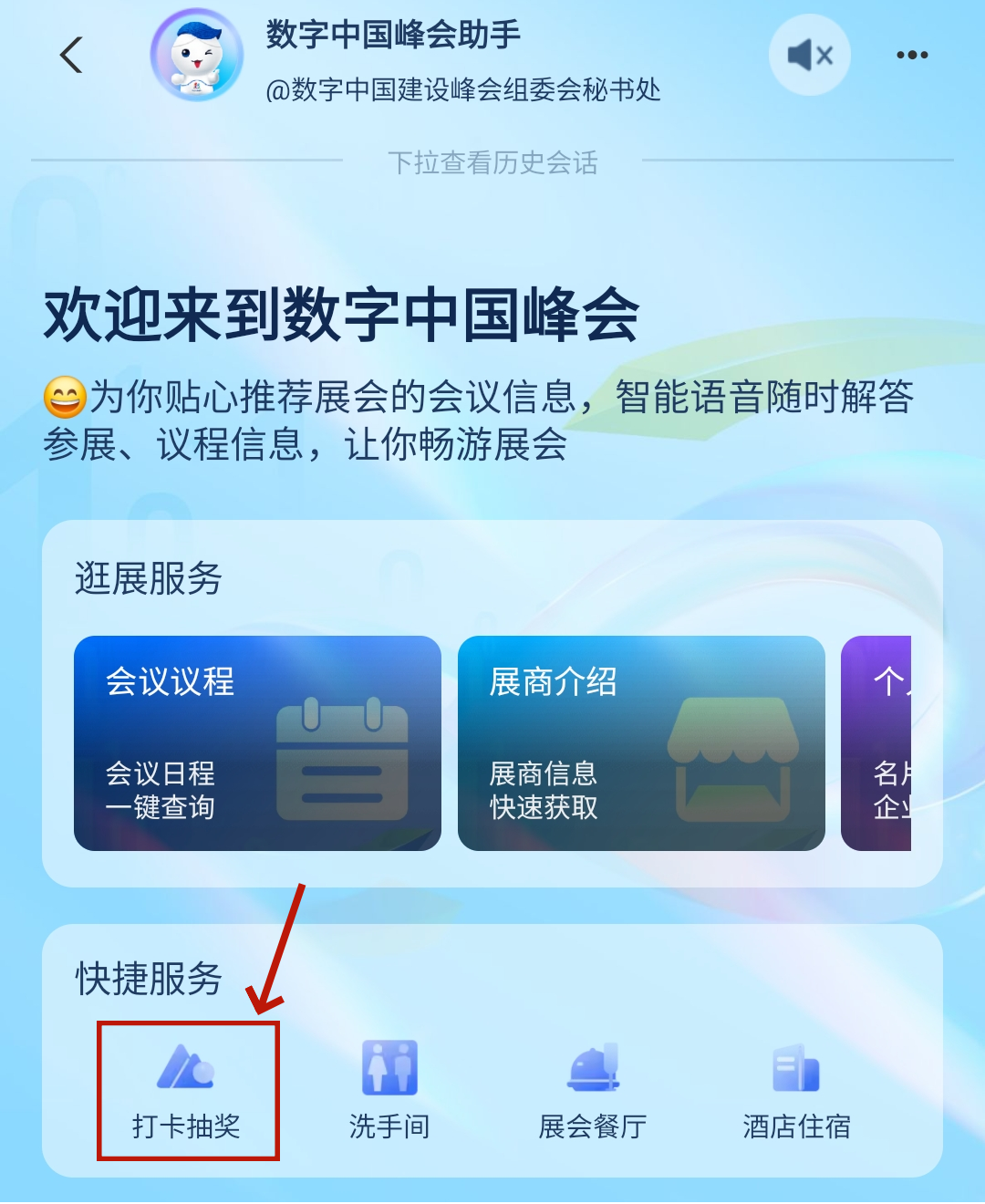Open the three-dot overflow menu

click(x=911, y=56)
